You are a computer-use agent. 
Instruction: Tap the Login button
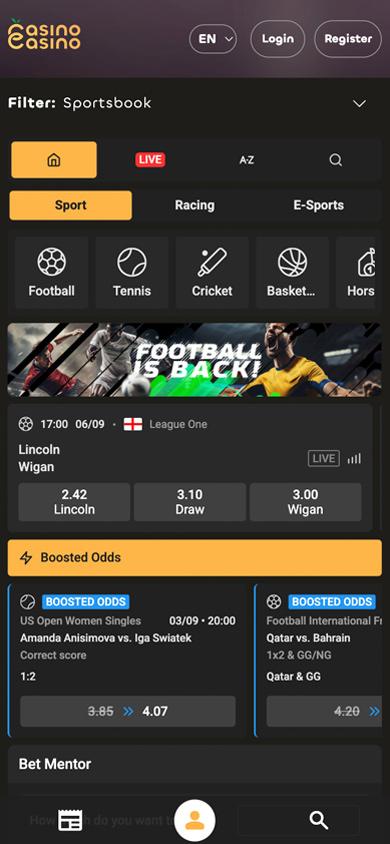pos(278,39)
